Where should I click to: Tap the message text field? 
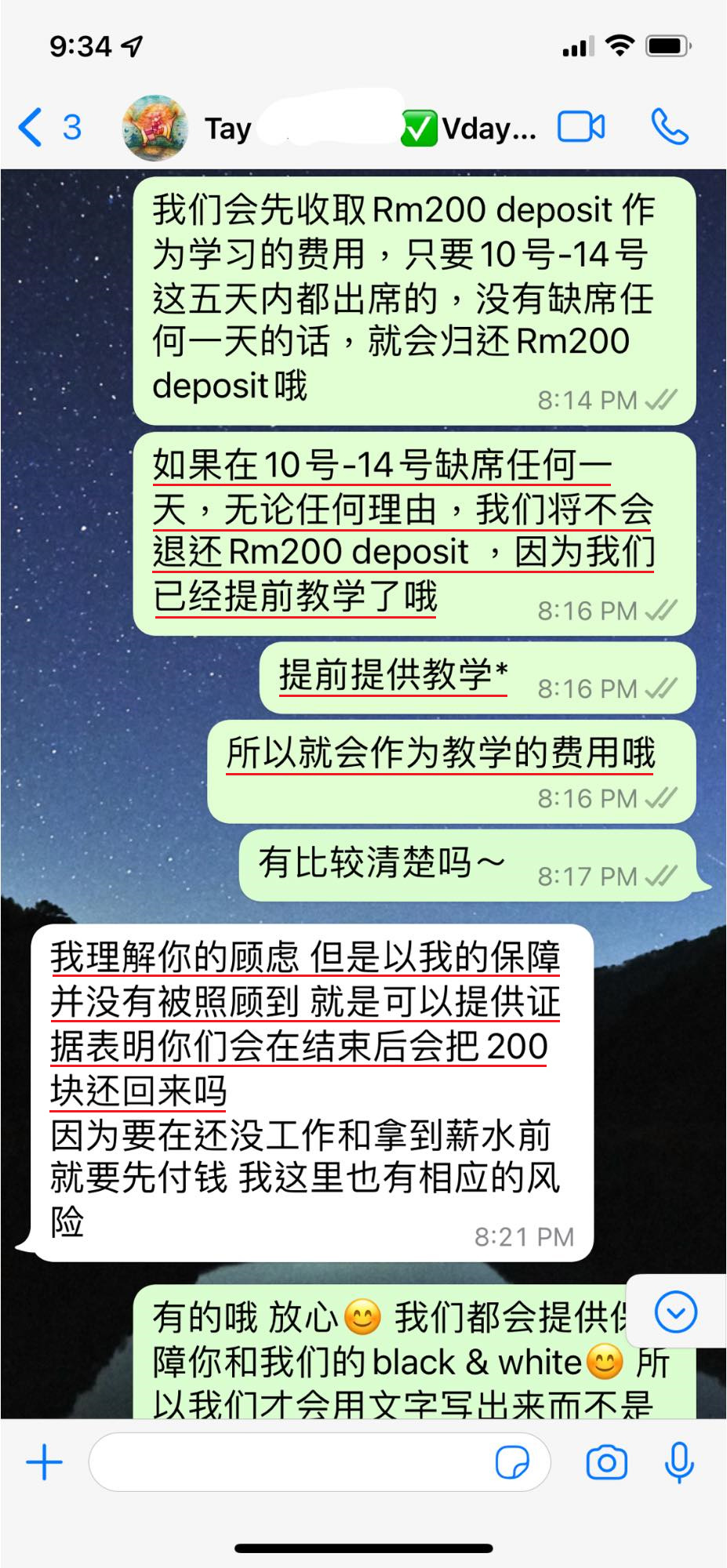tap(290, 1462)
